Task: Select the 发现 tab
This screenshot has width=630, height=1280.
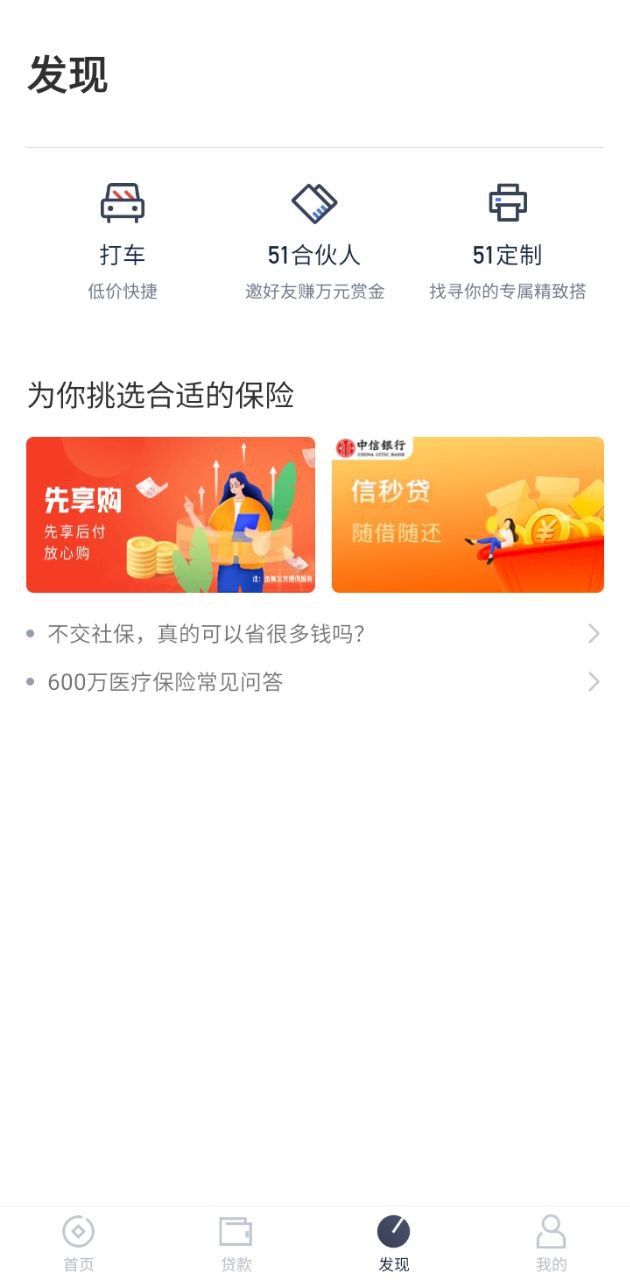Action: pos(393,1242)
